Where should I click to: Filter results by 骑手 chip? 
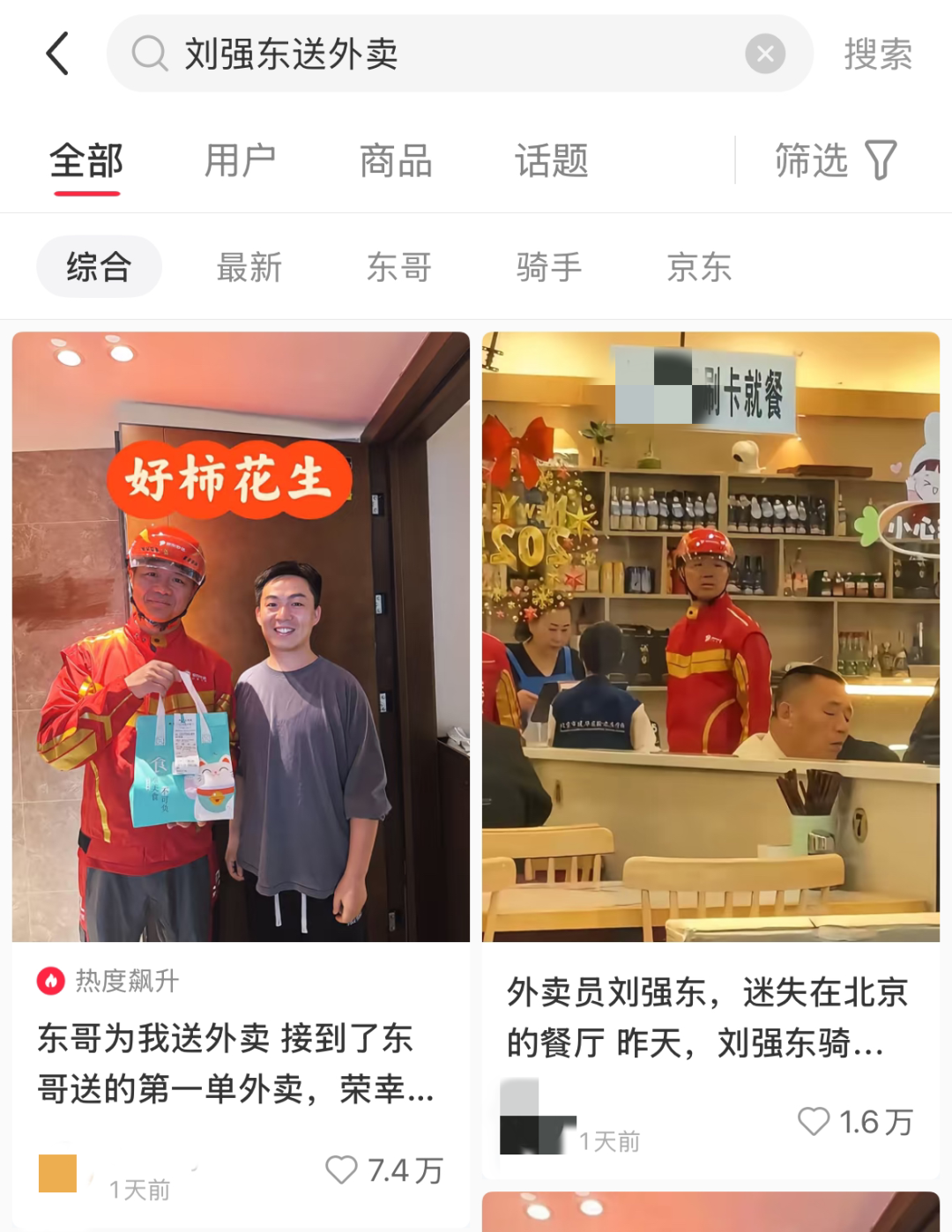click(x=549, y=267)
